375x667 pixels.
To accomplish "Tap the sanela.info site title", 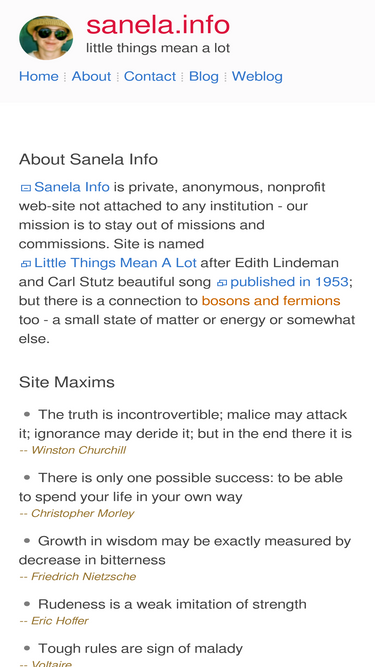I will pos(158,25).
